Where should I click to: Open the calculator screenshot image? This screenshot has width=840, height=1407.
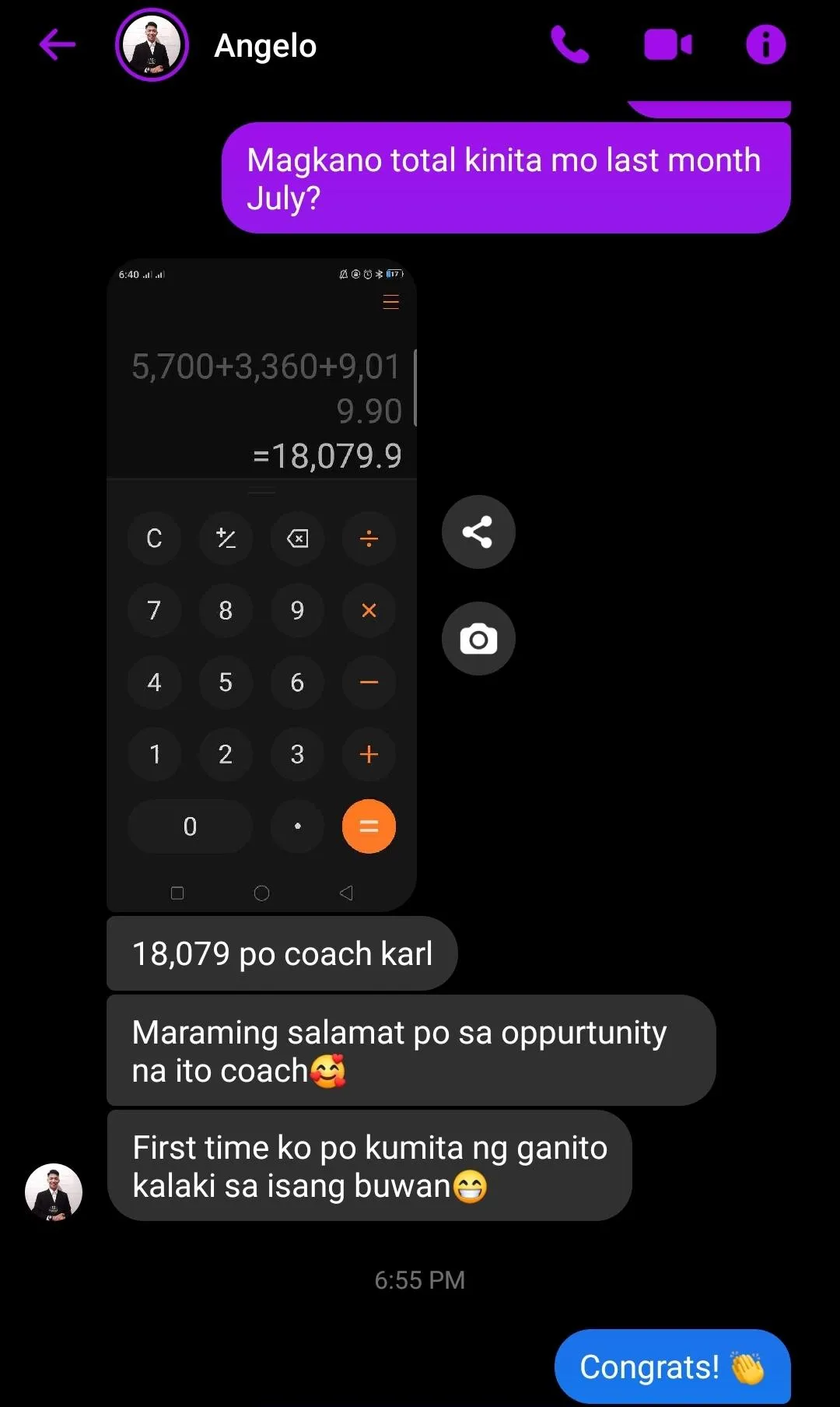click(x=261, y=585)
